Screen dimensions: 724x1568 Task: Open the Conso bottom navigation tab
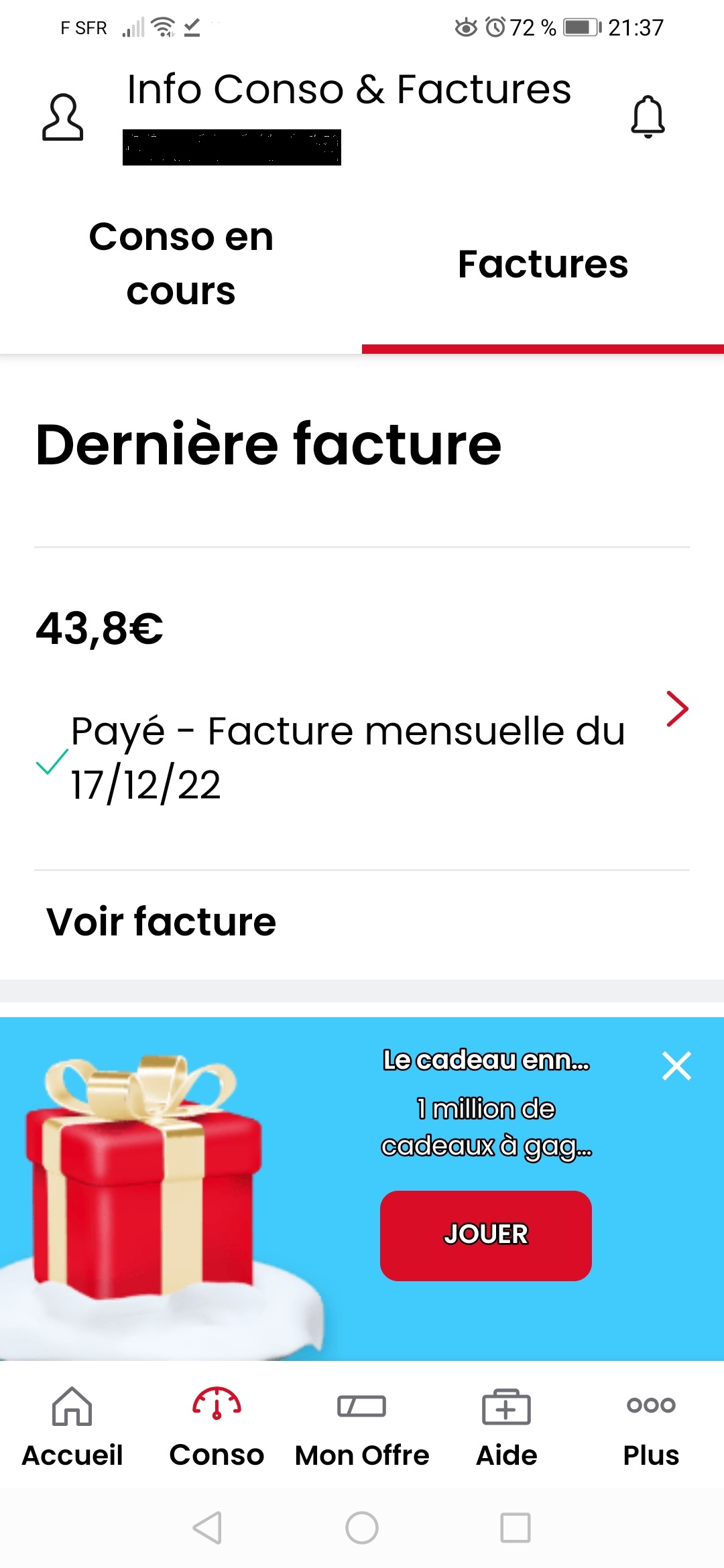[x=217, y=1427]
